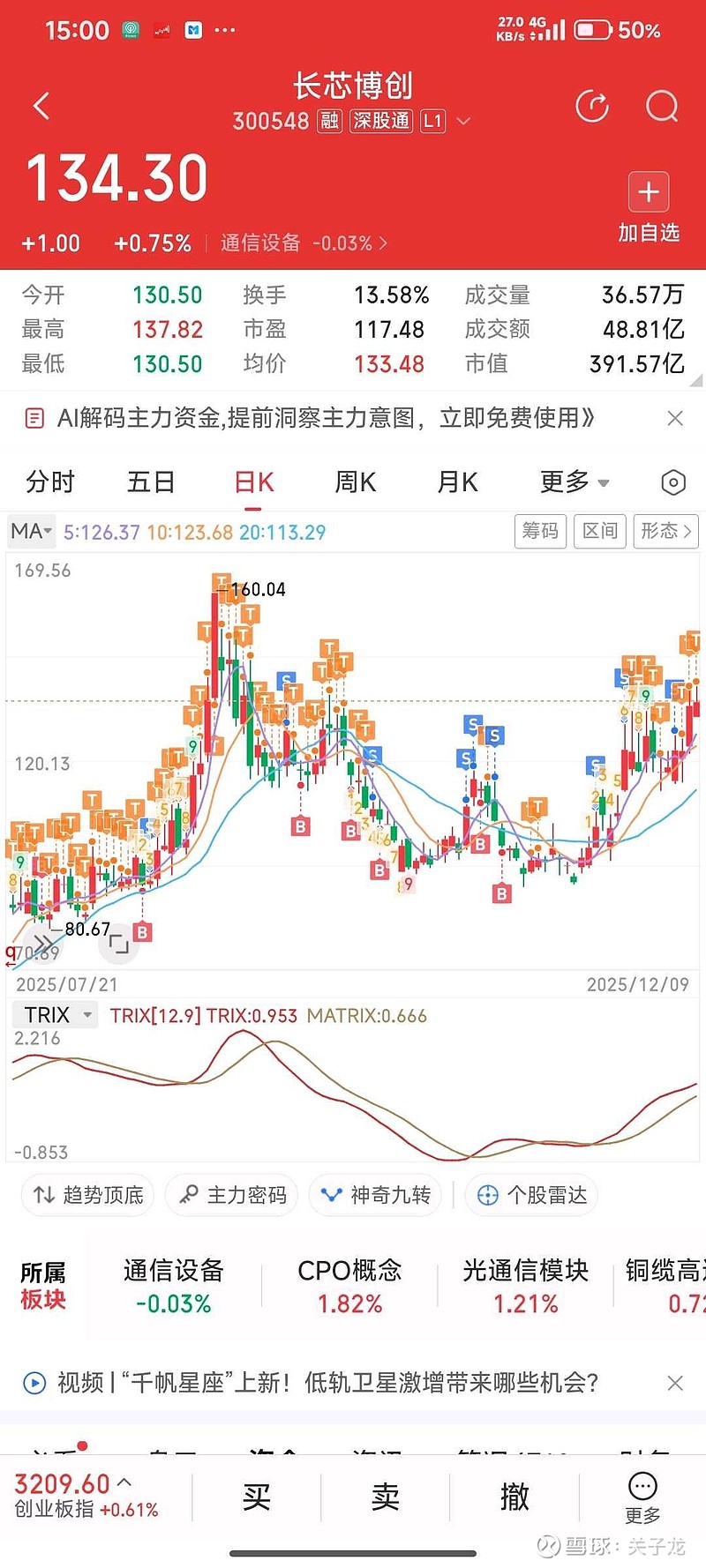The image size is (706, 1568).
Task: Close the AI解码主力资金 banner
Action: pyautogui.click(x=676, y=418)
